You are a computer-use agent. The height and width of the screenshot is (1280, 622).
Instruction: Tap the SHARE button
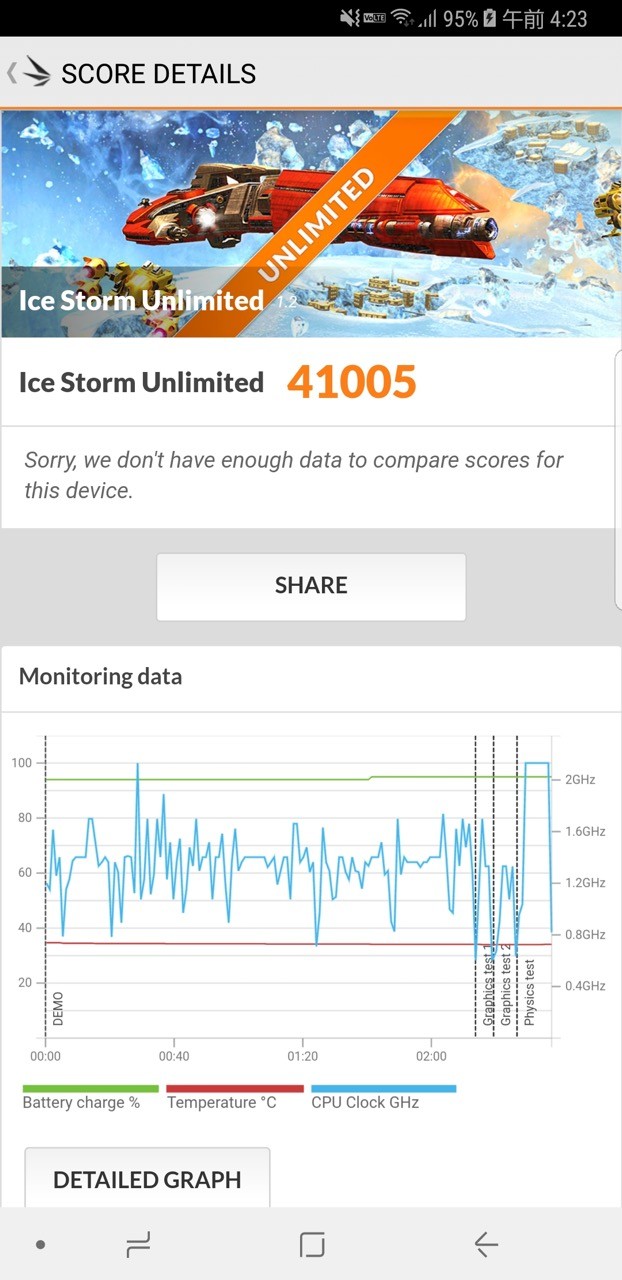[x=311, y=586]
